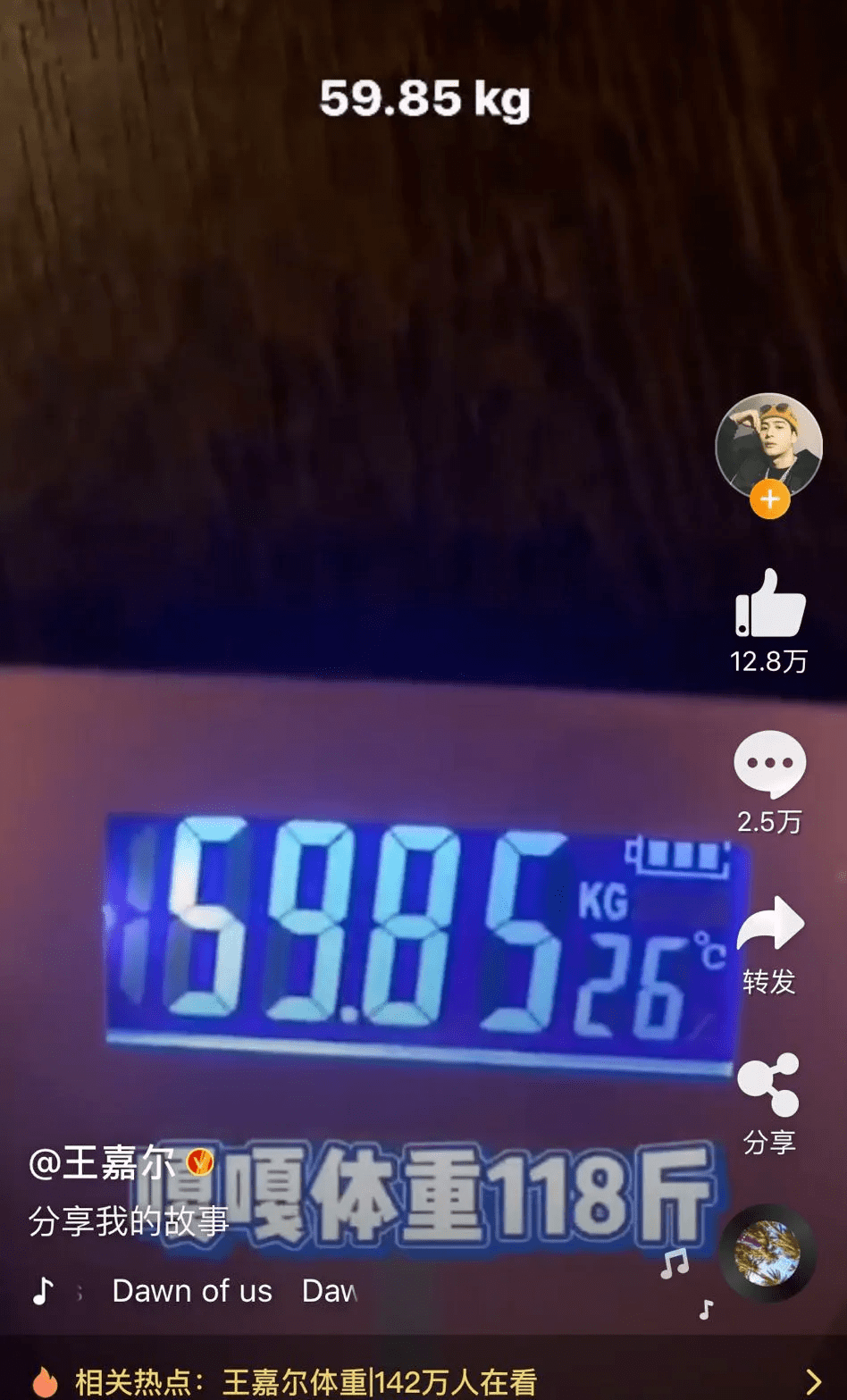847x1400 pixels.
Task: Open the Dawn of us soundtrack
Action: (192, 1291)
